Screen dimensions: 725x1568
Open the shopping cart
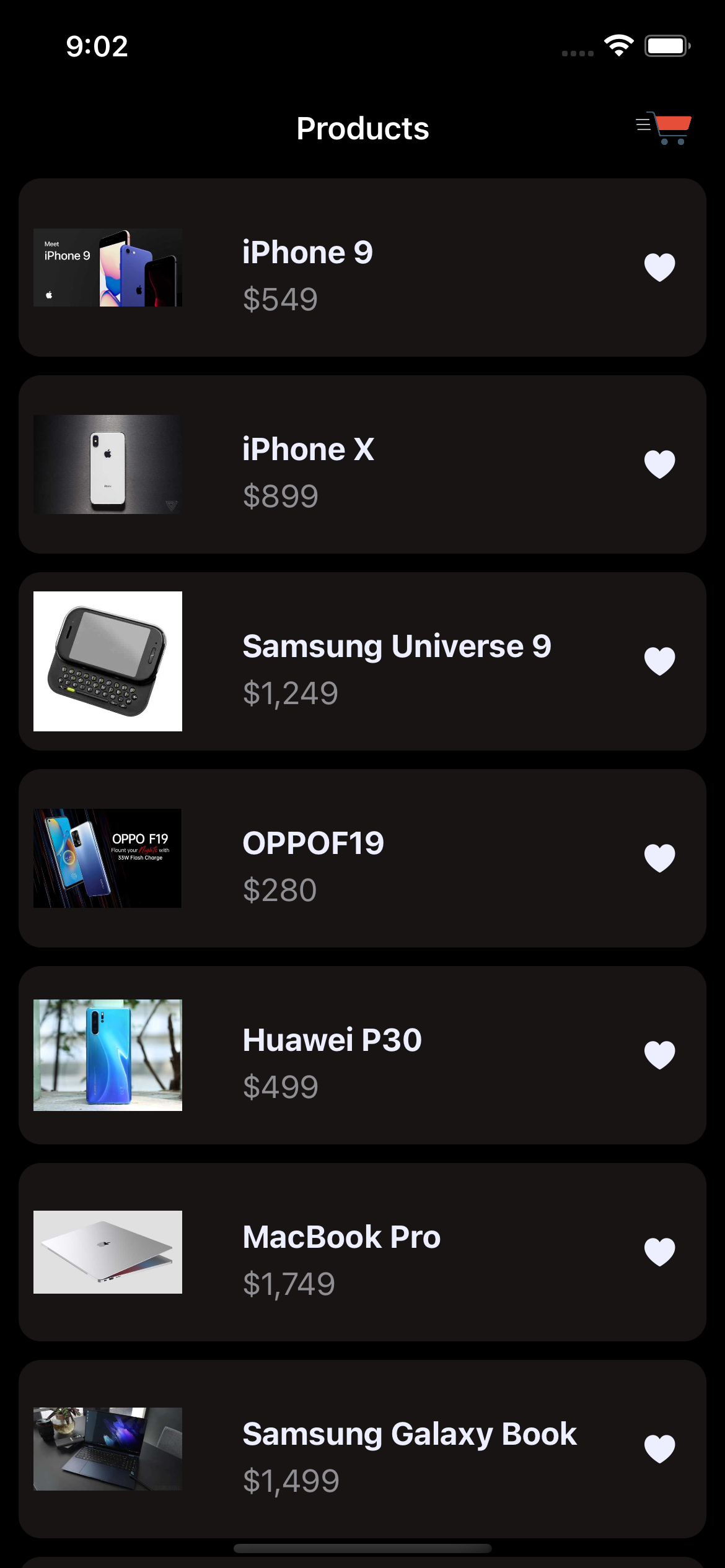(x=664, y=128)
